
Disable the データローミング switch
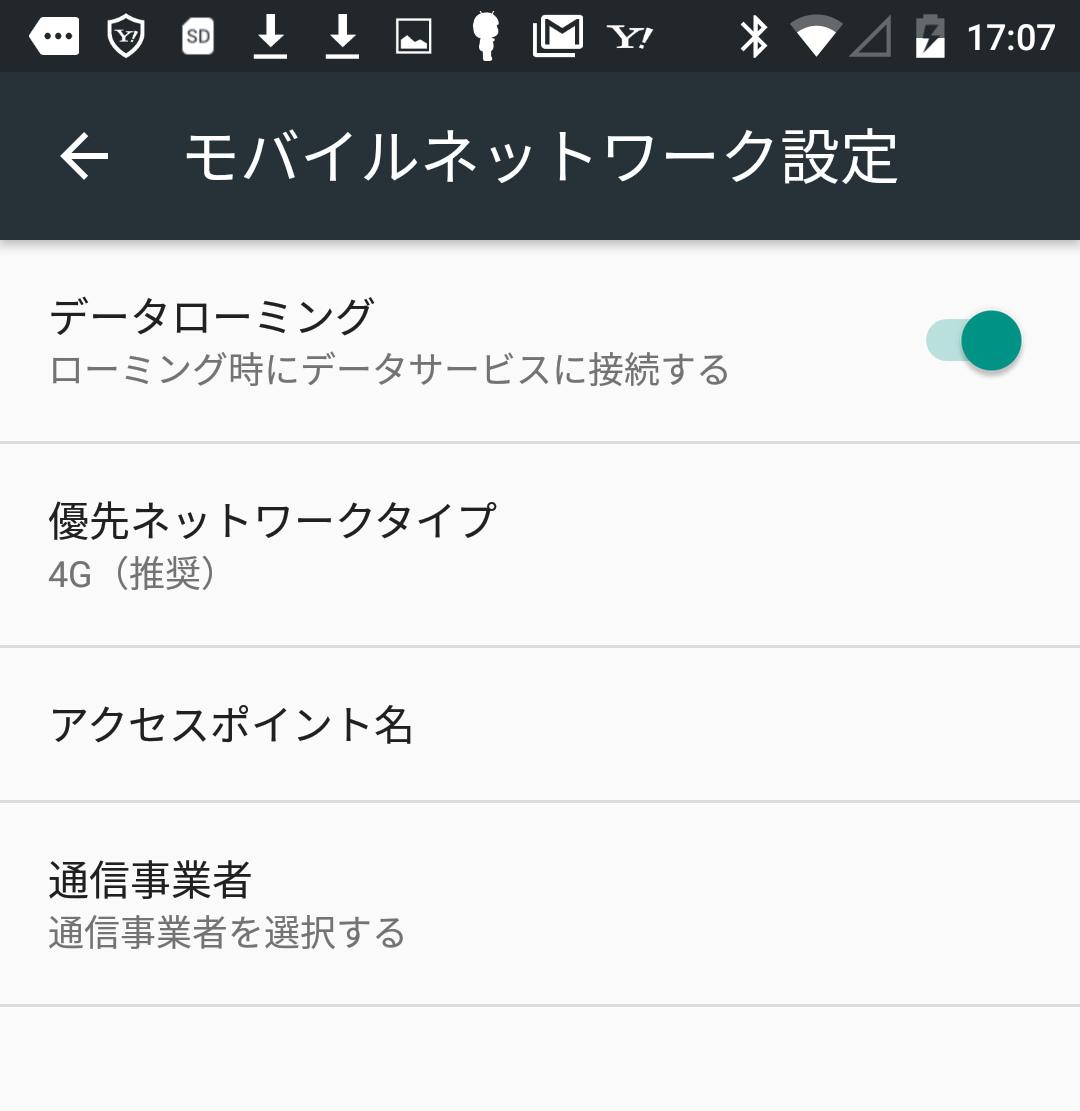coord(973,341)
